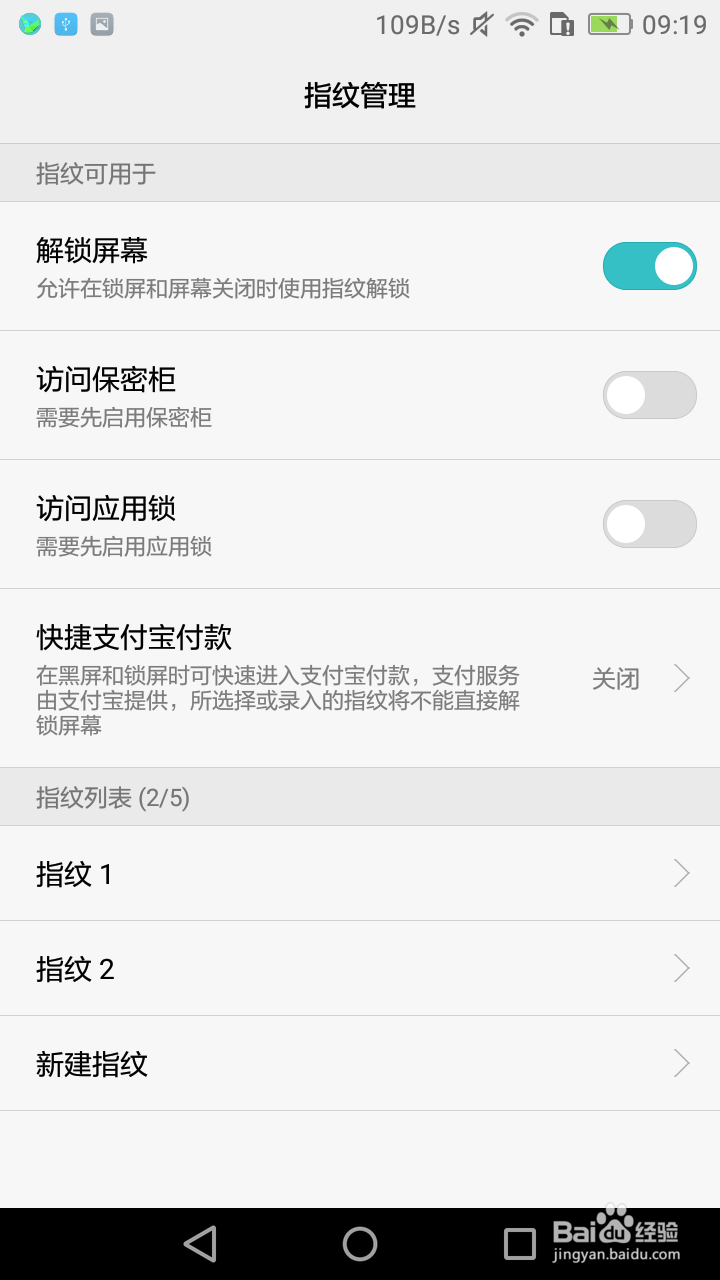Tap the SIM card signal icon
The width and height of the screenshot is (720, 1280).
tap(559, 23)
